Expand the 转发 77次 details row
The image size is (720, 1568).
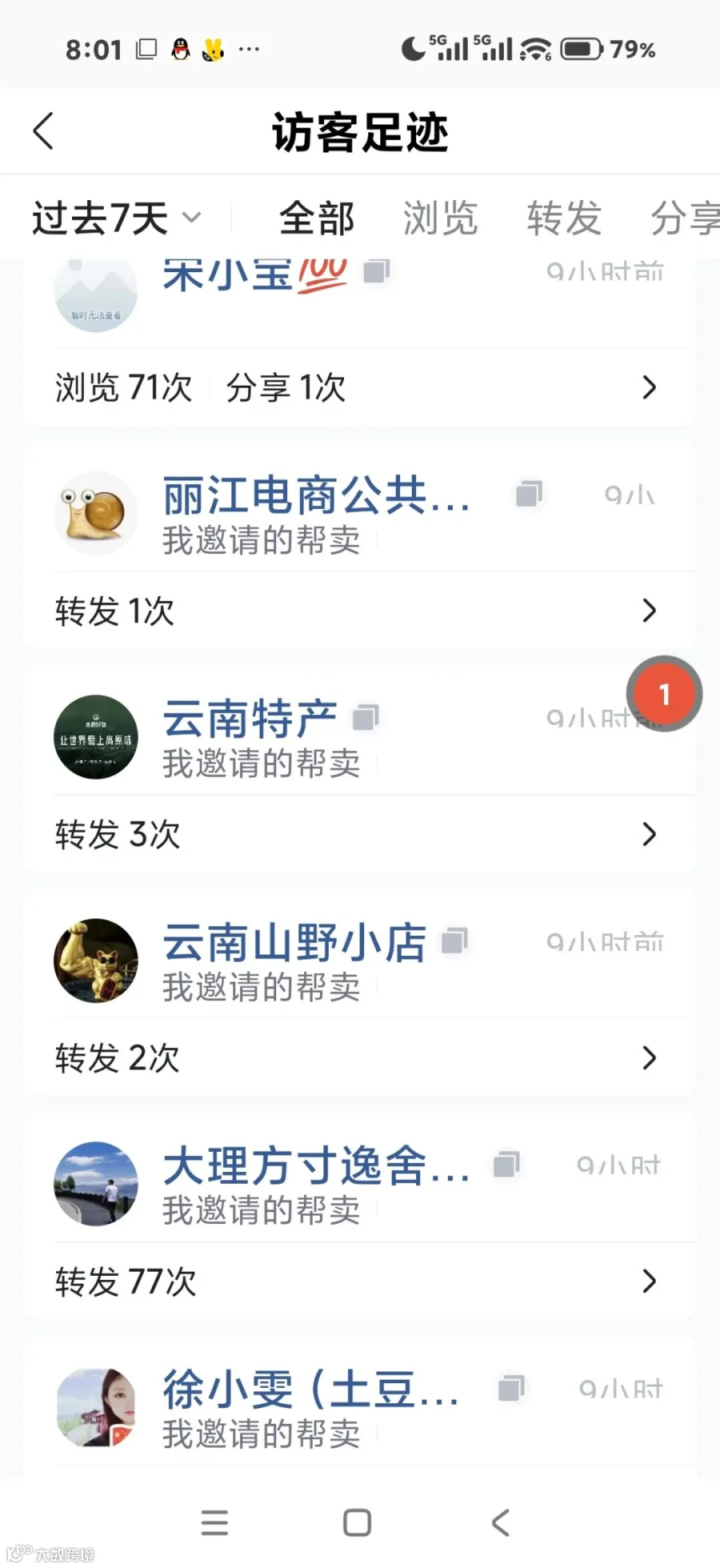(359, 1282)
